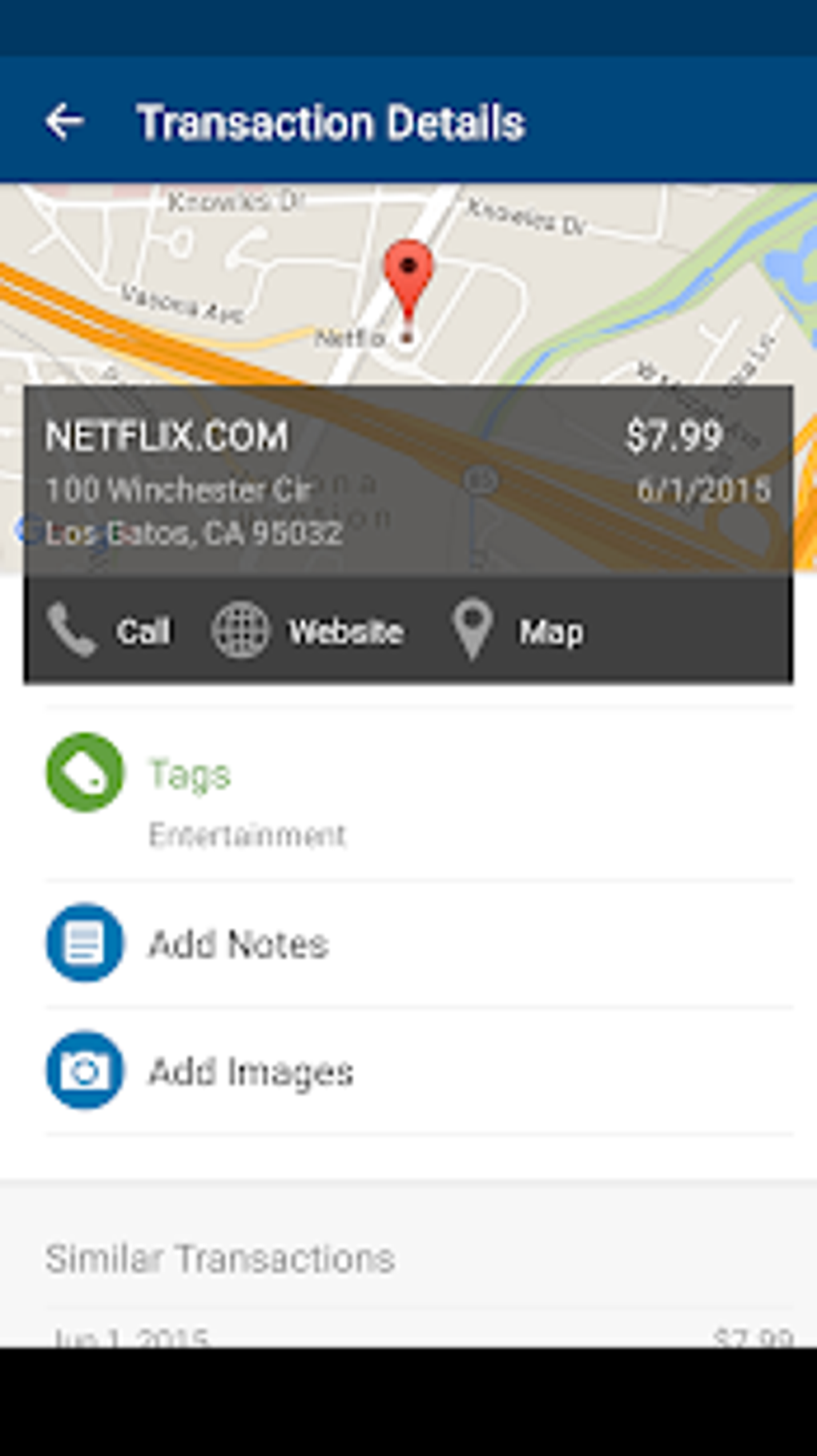Tap the $7.99 transaction amount
Screen dimensions: 817x1456
tap(674, 436)
